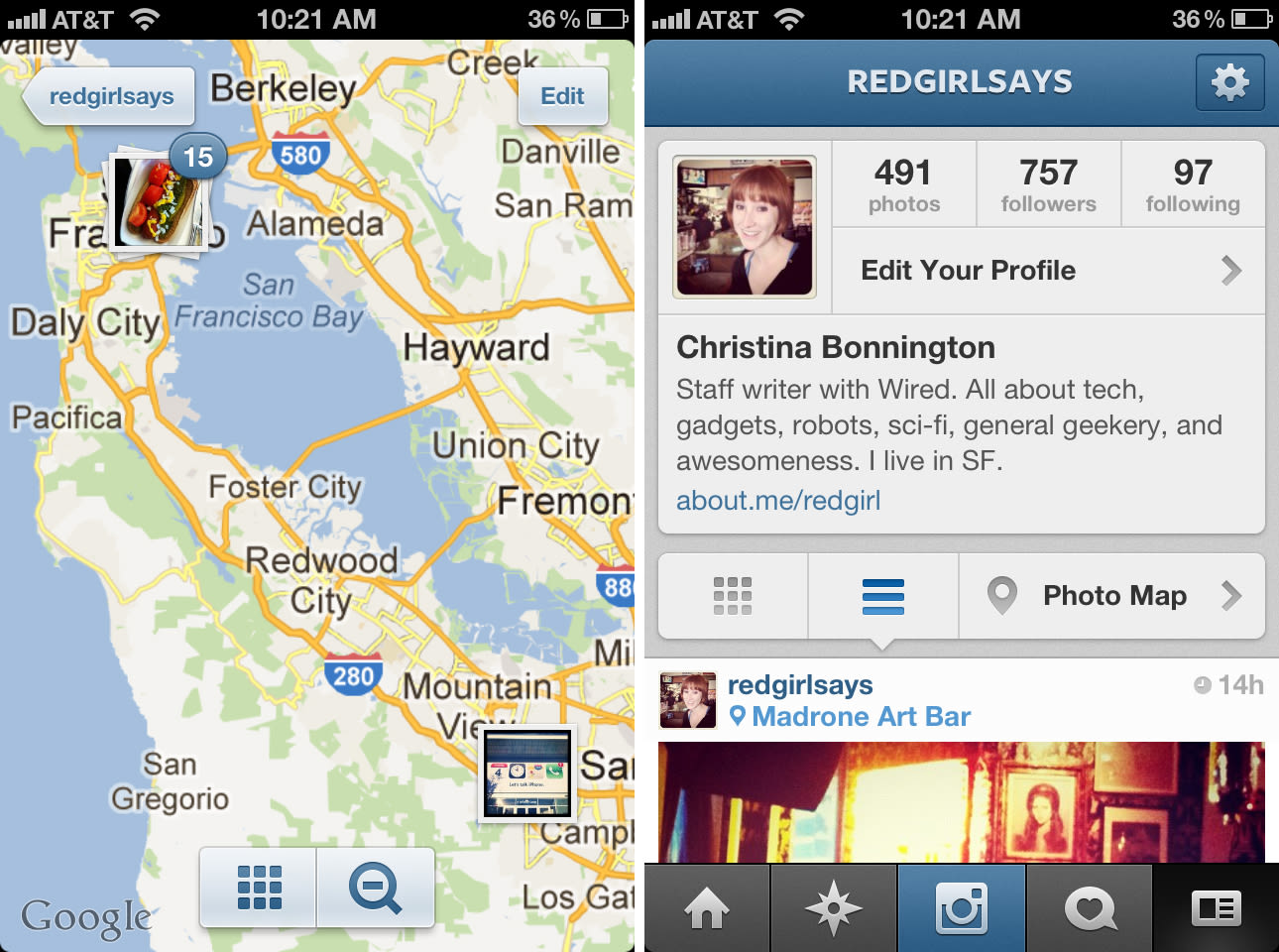Tap the profile picture
This screenshot has height=952, width=1279.
[745, 227]
